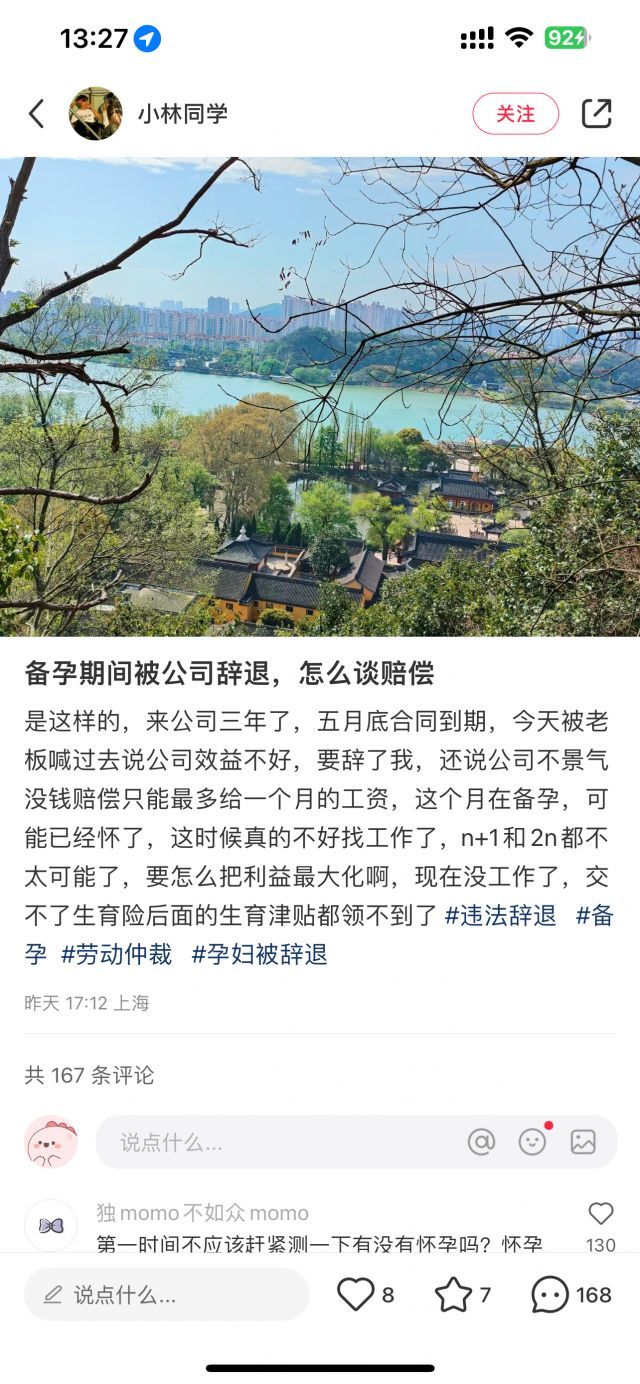Tap the 说点什么… comment box beside avatar

[x=270, y=1142]
